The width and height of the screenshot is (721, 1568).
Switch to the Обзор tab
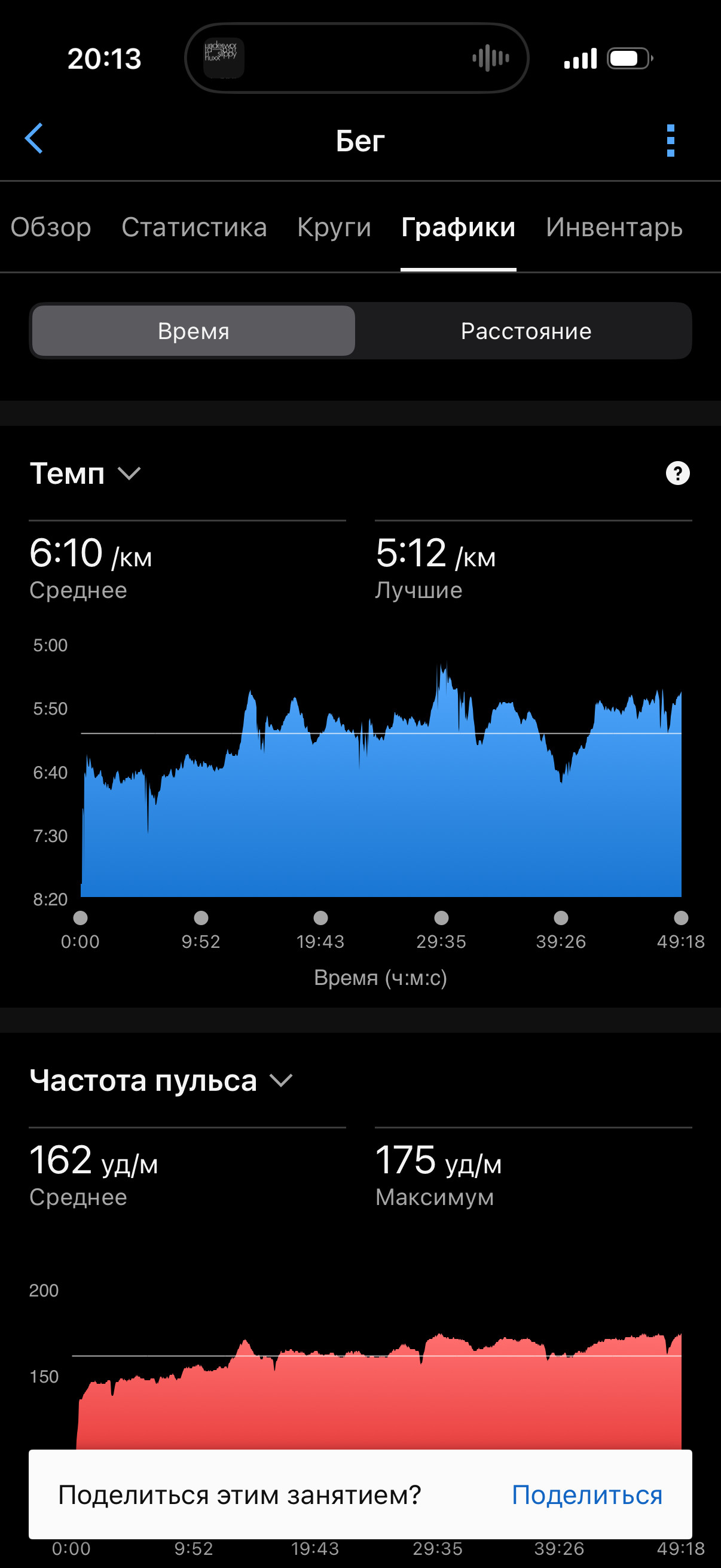[x=51, y=227]
